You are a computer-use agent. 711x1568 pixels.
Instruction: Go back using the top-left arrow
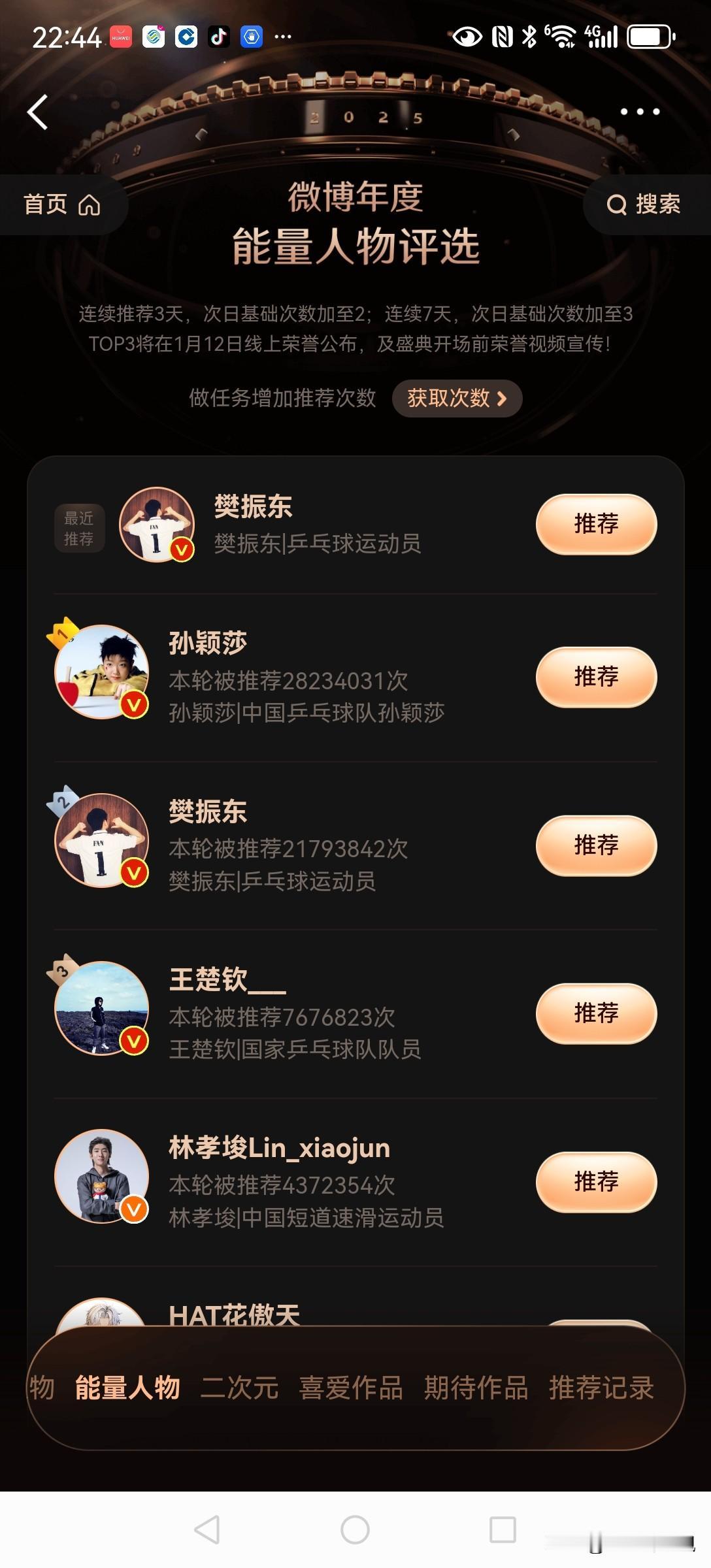(x=38, y=112)
